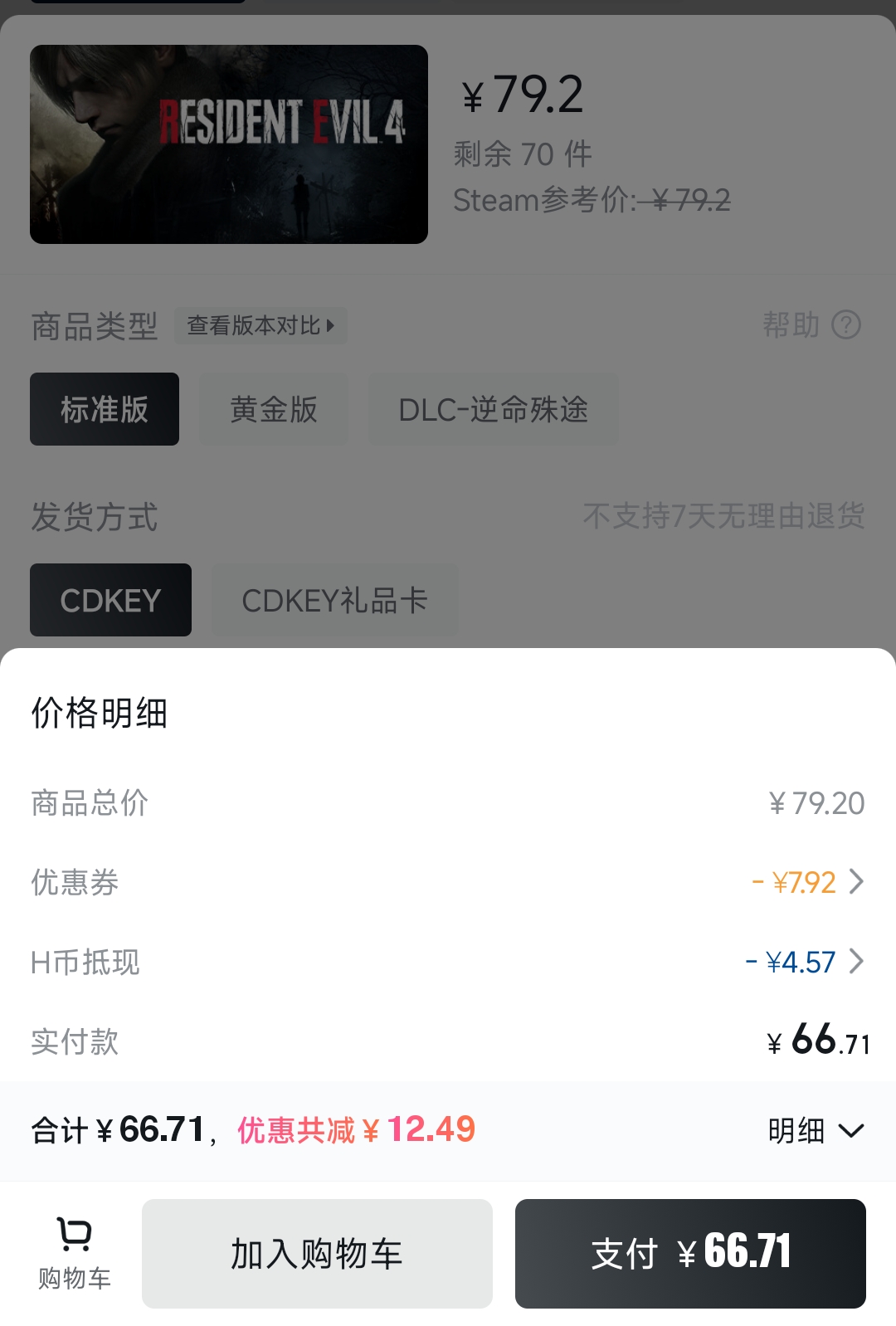
Task: Open 查看版本对比 version comparison
Action: coord(261,326)
